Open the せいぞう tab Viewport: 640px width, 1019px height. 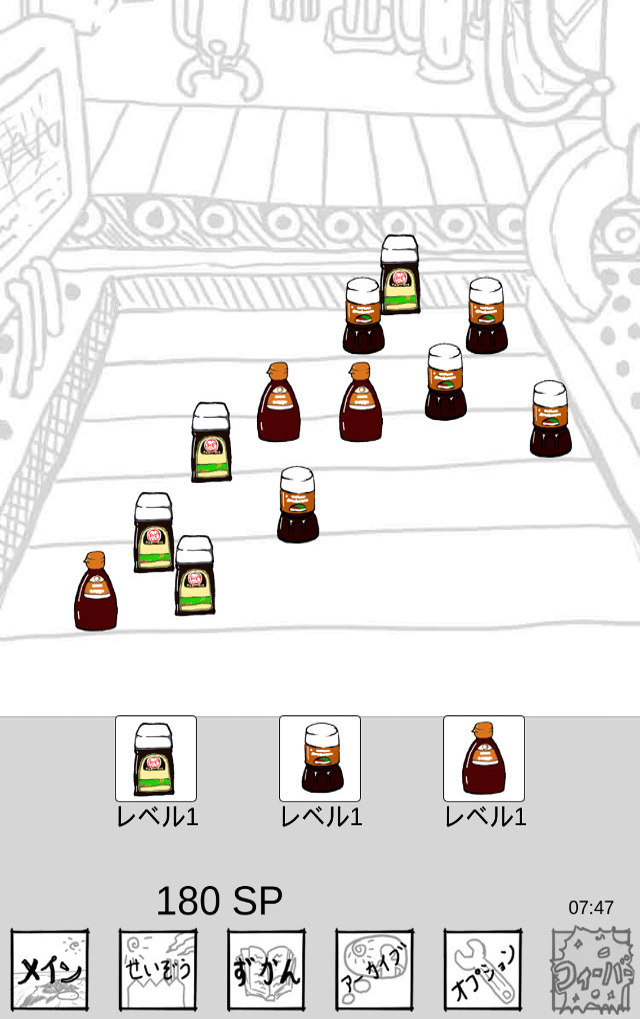point(158,968)
